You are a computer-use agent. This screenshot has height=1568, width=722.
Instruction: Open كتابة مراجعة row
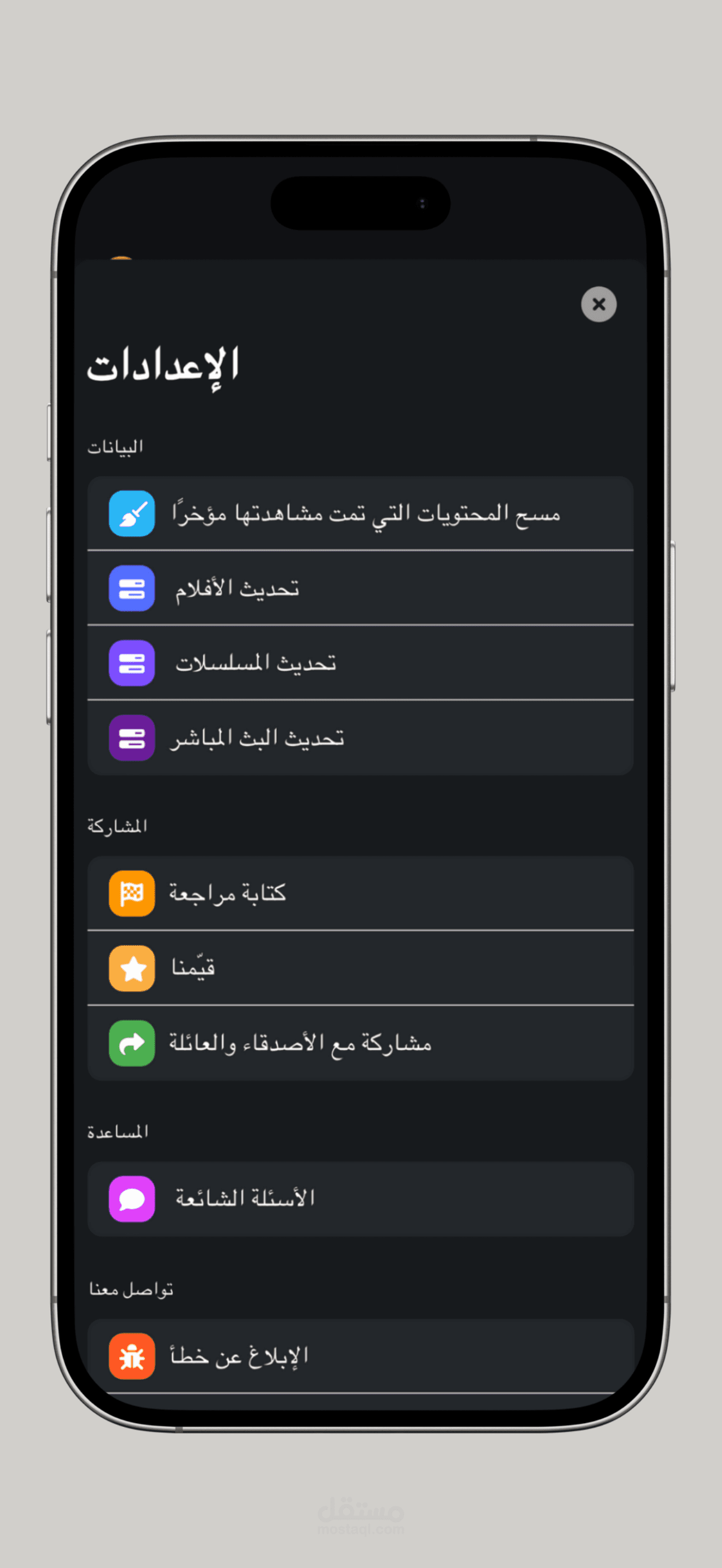[x=360, y=893]
